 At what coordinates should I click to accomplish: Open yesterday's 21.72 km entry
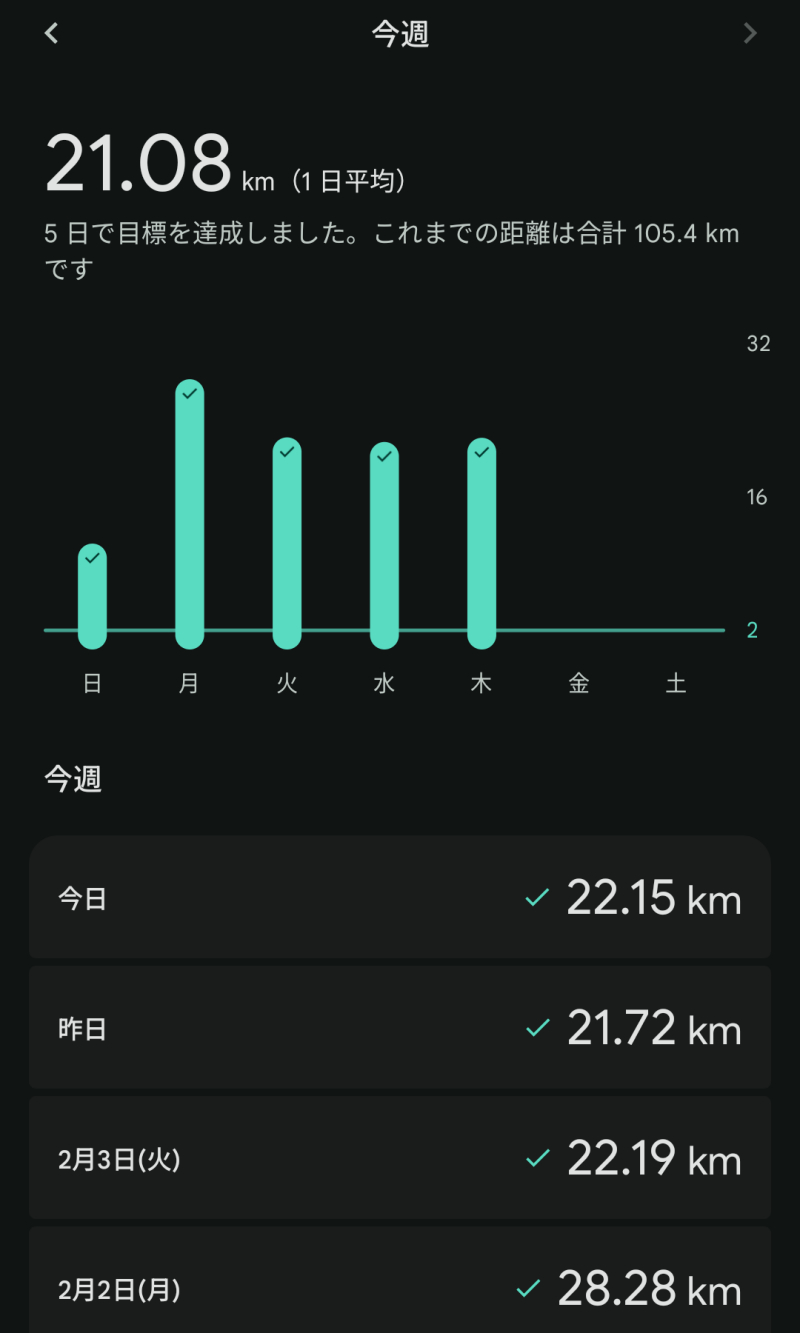pyautogui.click(x=400, y=1028)
